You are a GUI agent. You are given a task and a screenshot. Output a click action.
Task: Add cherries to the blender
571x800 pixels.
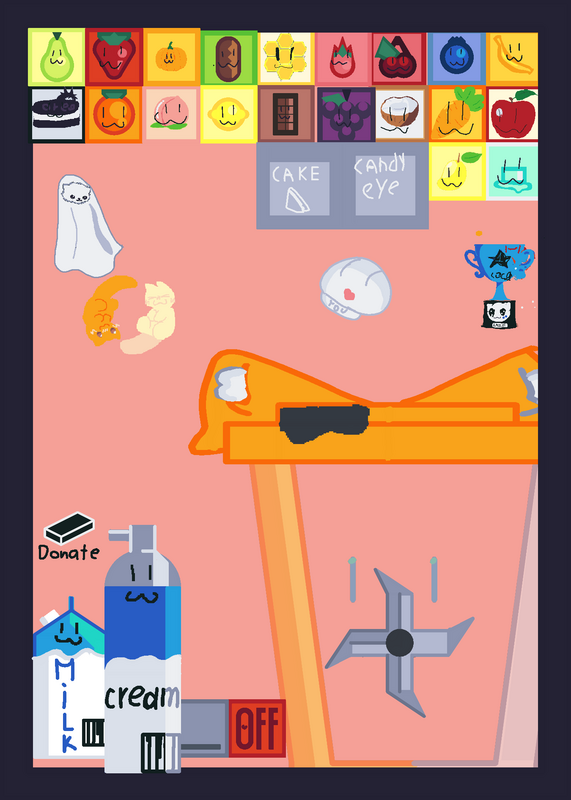(399, 58)
